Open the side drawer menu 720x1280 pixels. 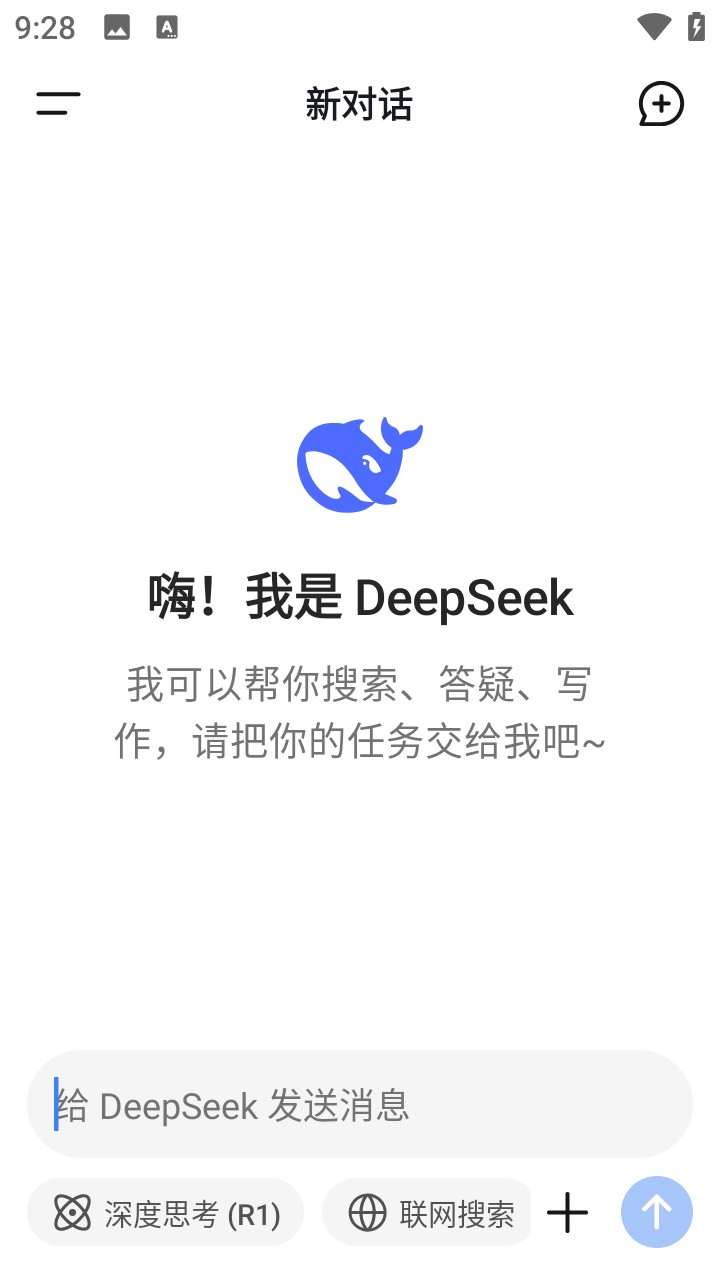pyautogui.click(x=58, y=103)
